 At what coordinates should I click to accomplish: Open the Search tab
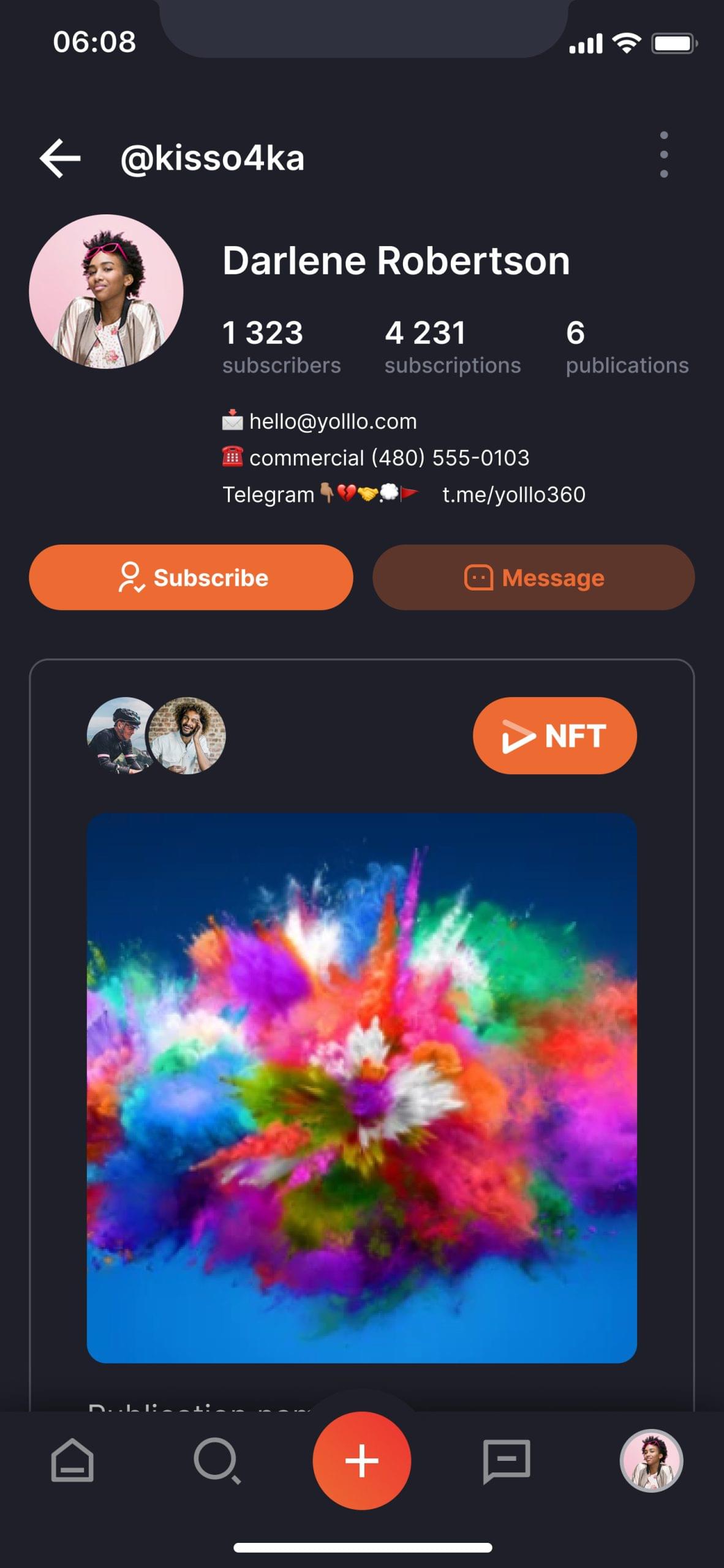[217, 1461]
